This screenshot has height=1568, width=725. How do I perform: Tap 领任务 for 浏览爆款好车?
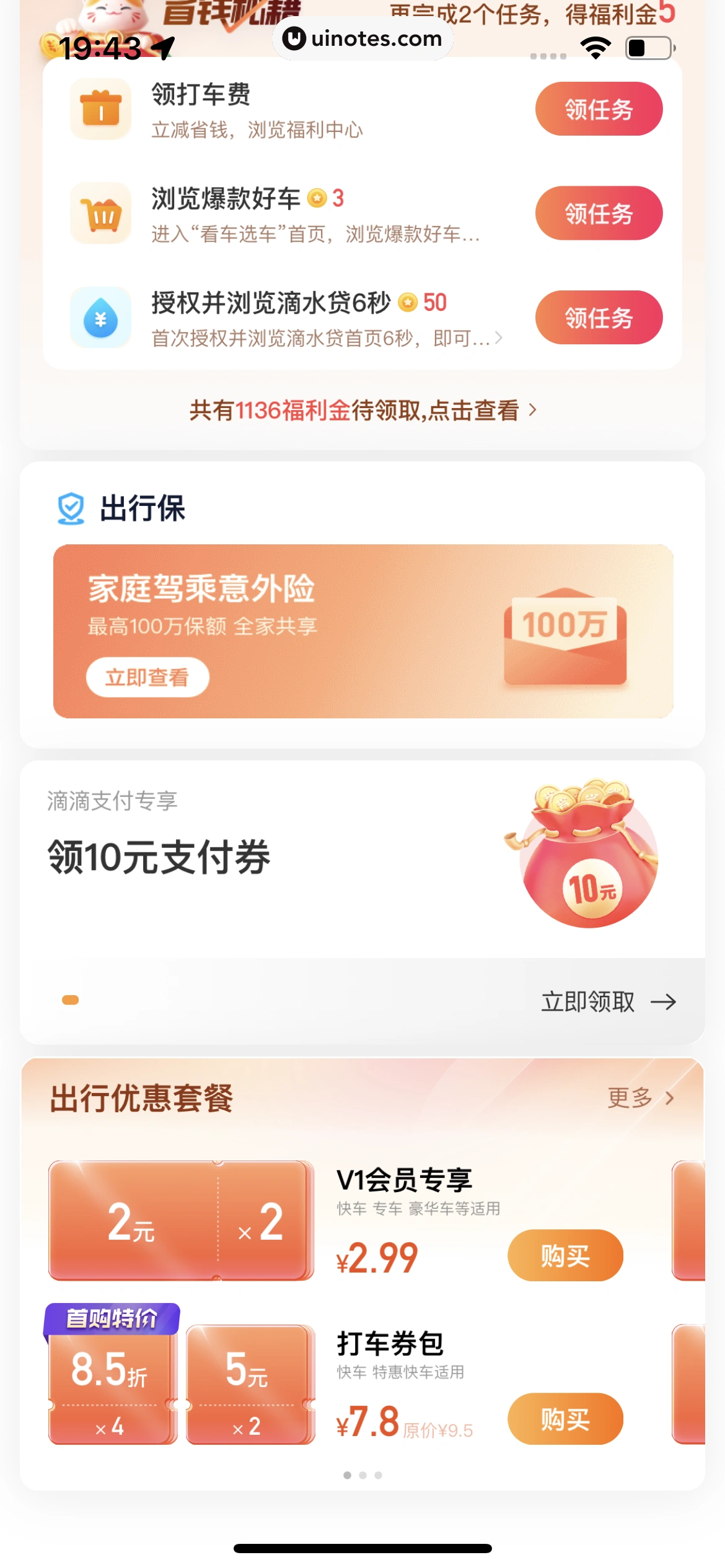point(599,213)
